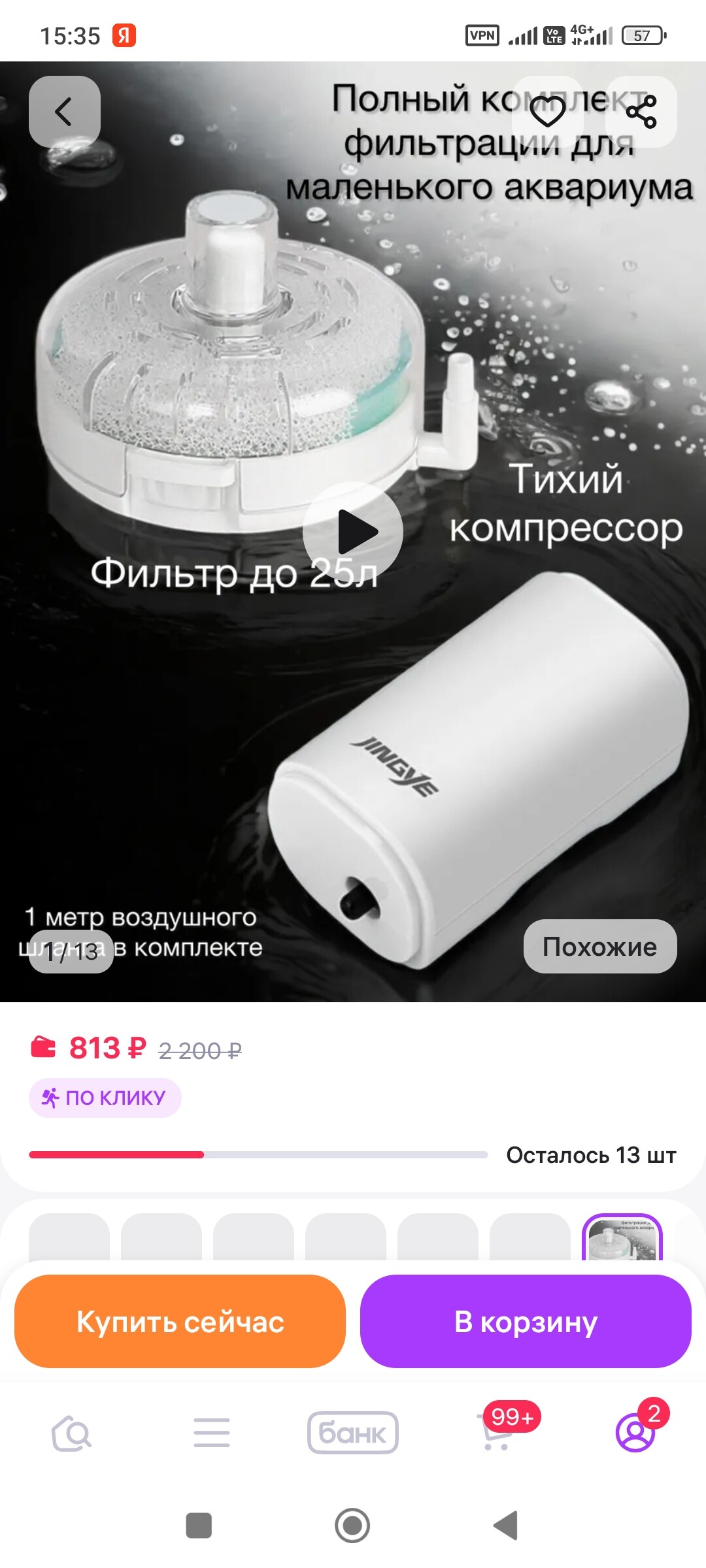Open the catalog menu tab
Viewport: 706px width, 1568px height.
212,1433
